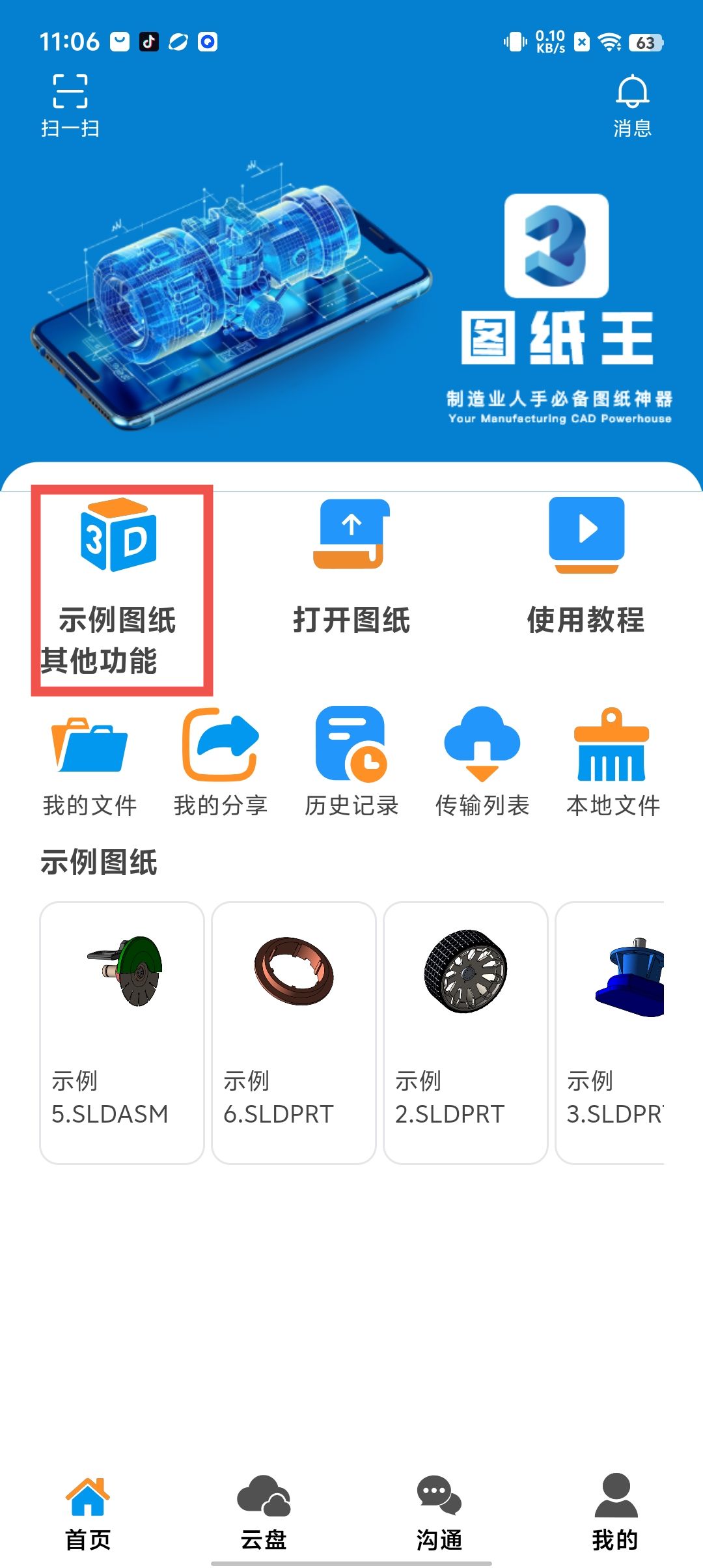This screenshot has height=1568, width=703.
Task: Open sample drawing 示例6.SLDPRT
Action: [x=294, y=1032]
